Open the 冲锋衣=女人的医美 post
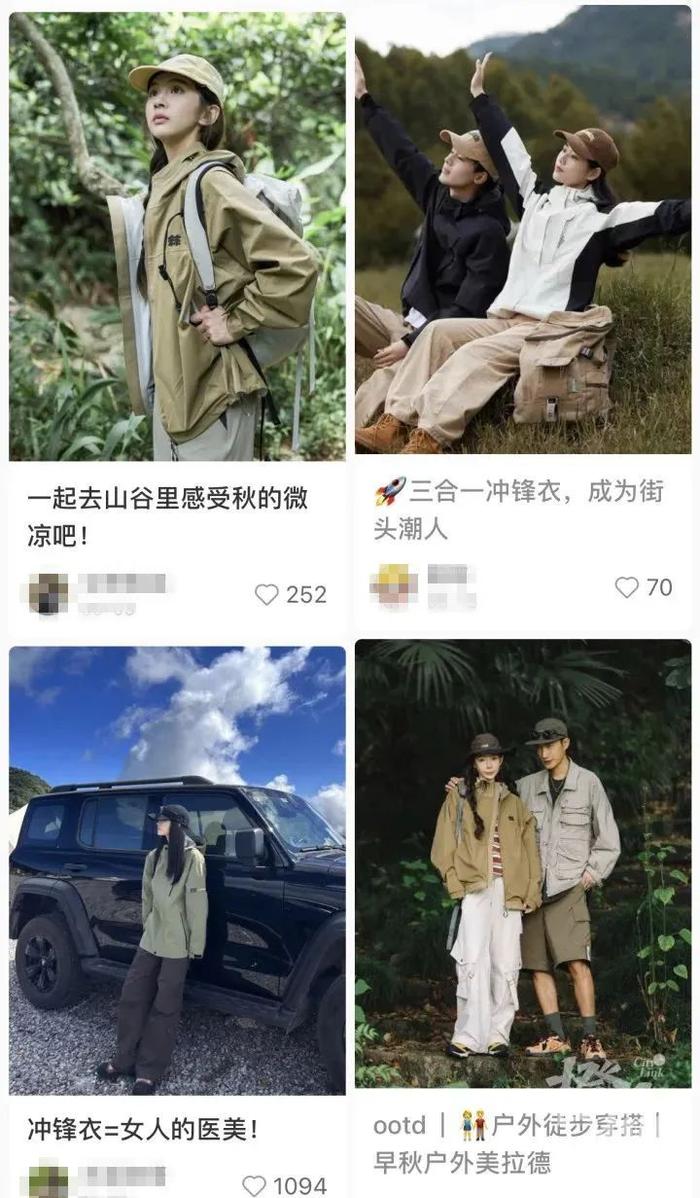Viewport: 700px width, 1198px height. [177, 870]
